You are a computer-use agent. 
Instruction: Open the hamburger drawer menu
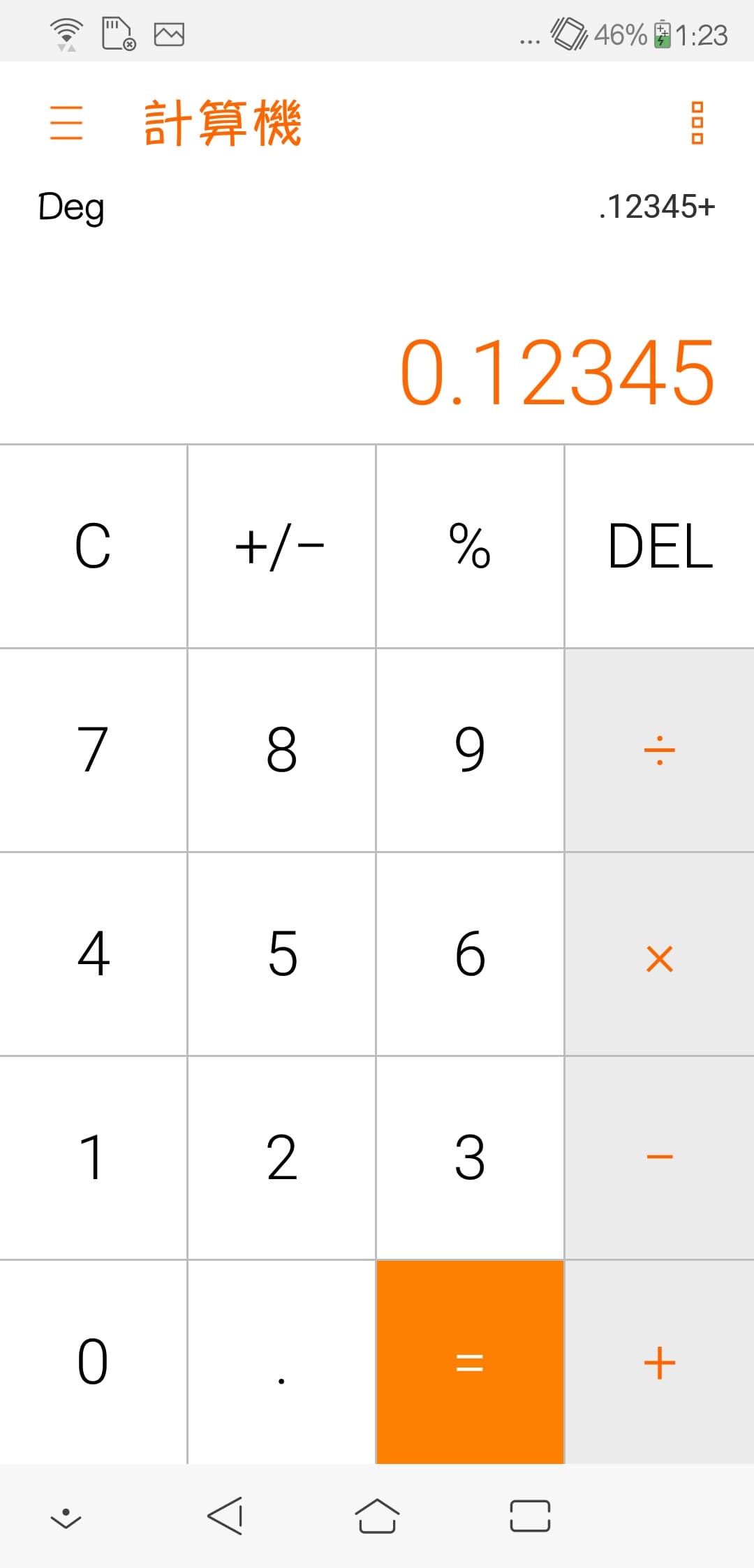66,123
